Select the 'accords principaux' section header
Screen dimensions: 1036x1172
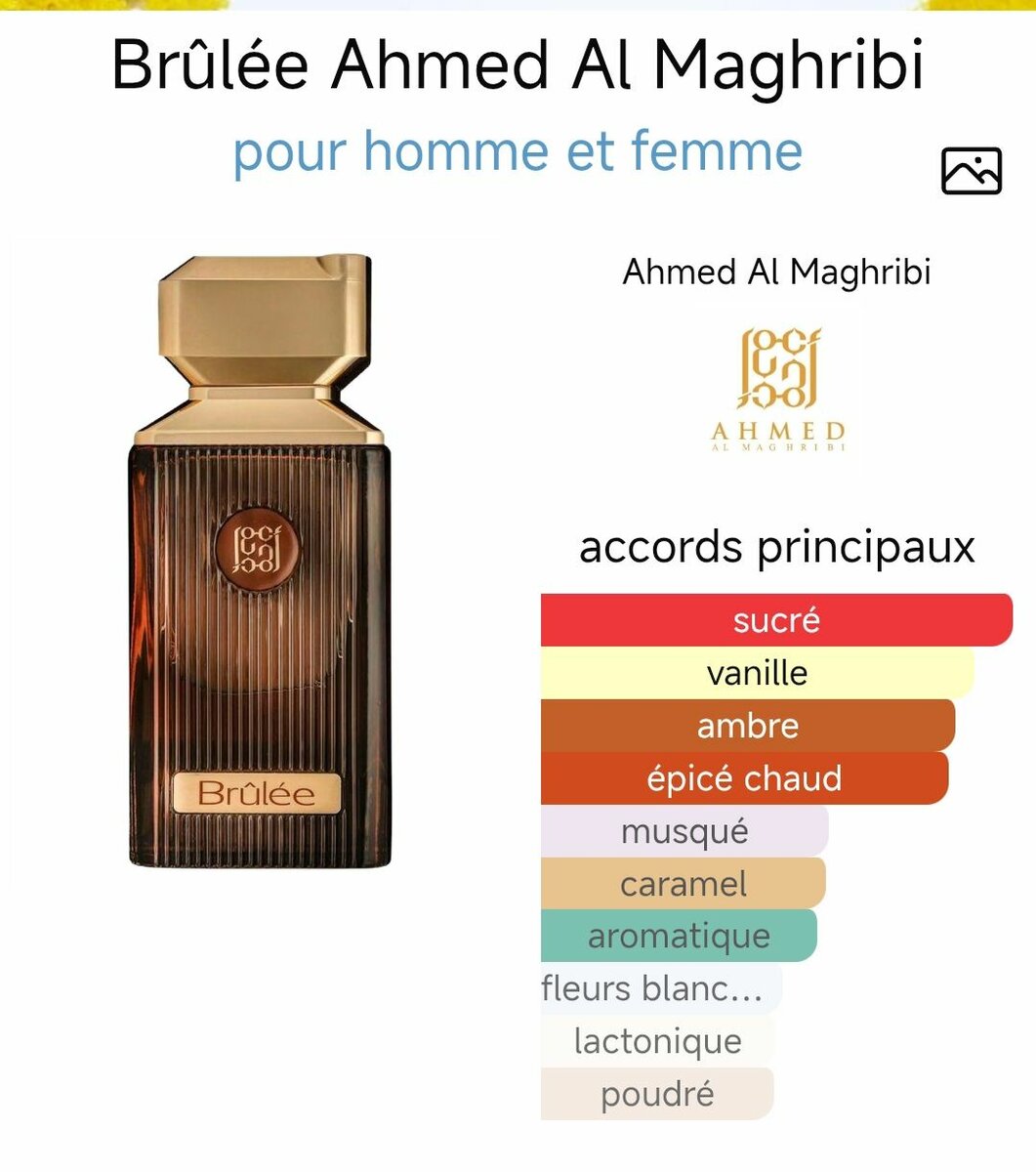coord(776,547)
